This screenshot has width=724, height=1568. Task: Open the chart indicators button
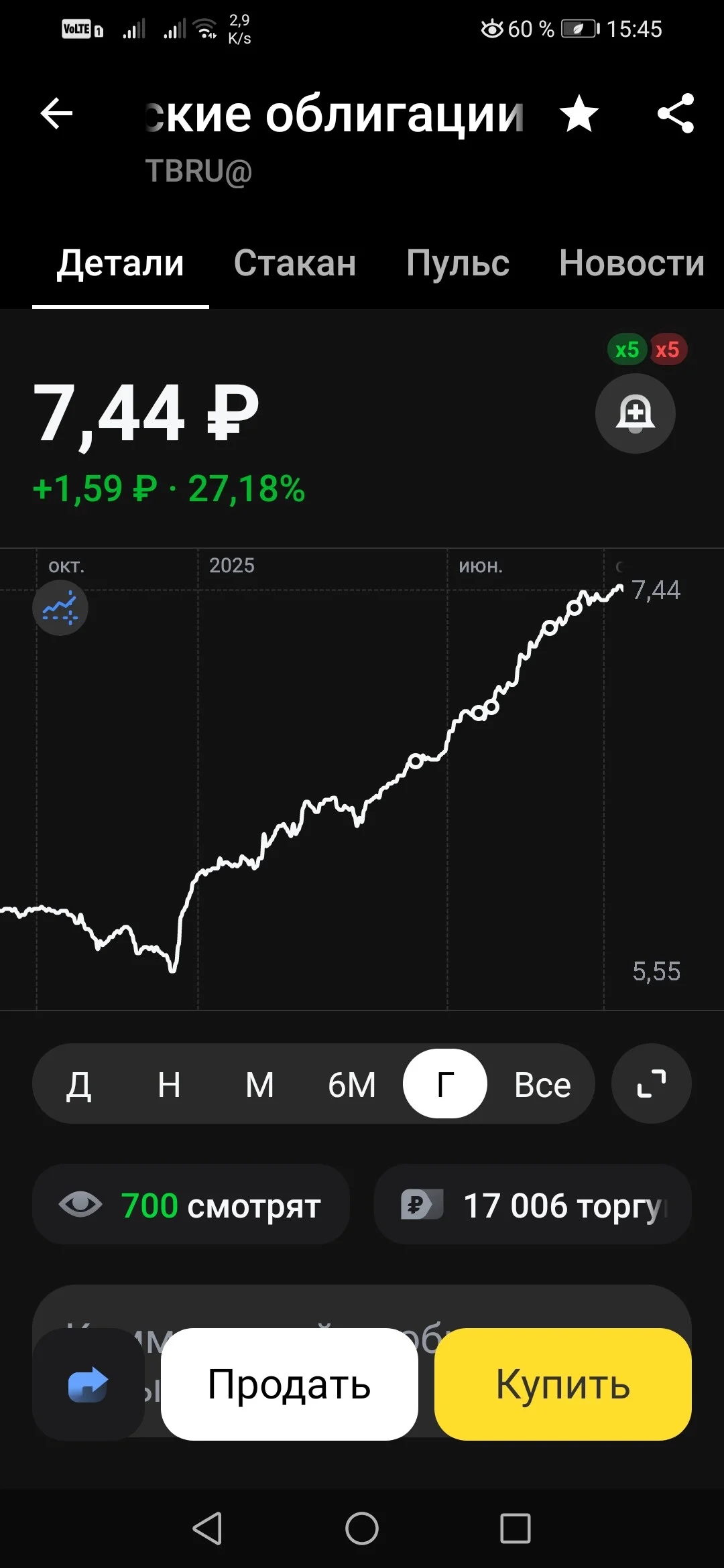[x=60, y=608]
